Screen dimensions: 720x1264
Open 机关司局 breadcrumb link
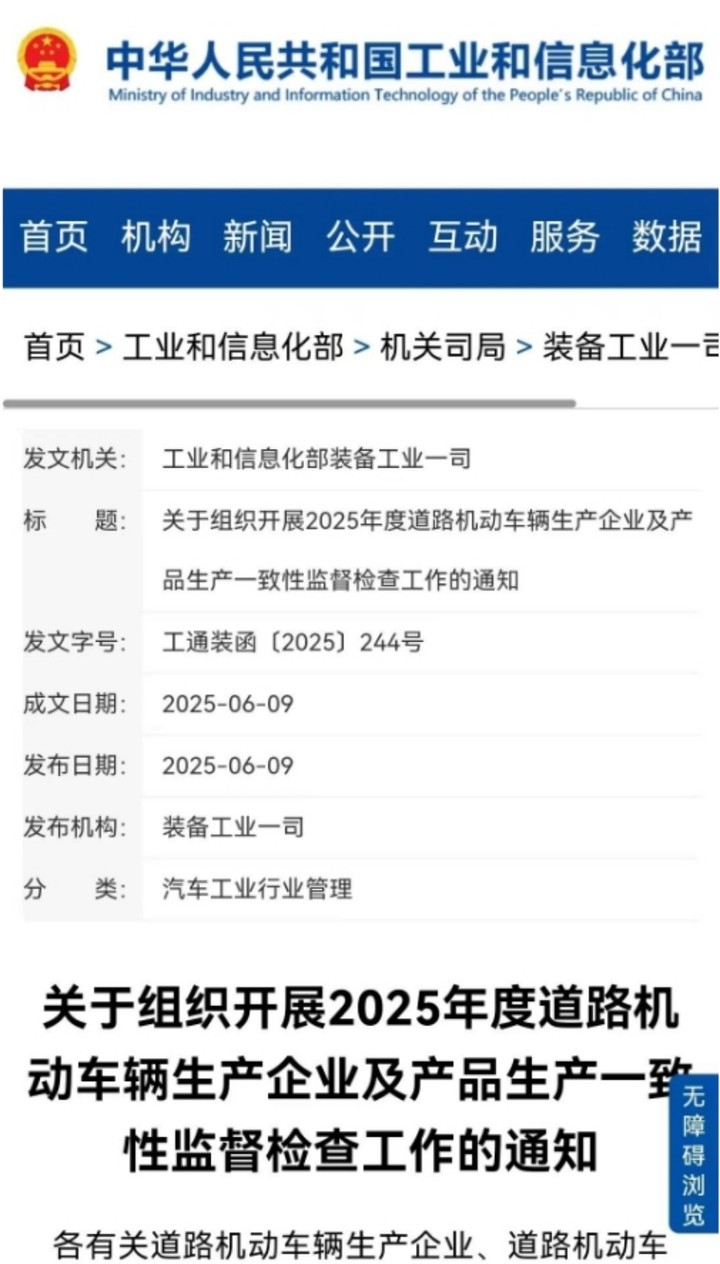442,347
